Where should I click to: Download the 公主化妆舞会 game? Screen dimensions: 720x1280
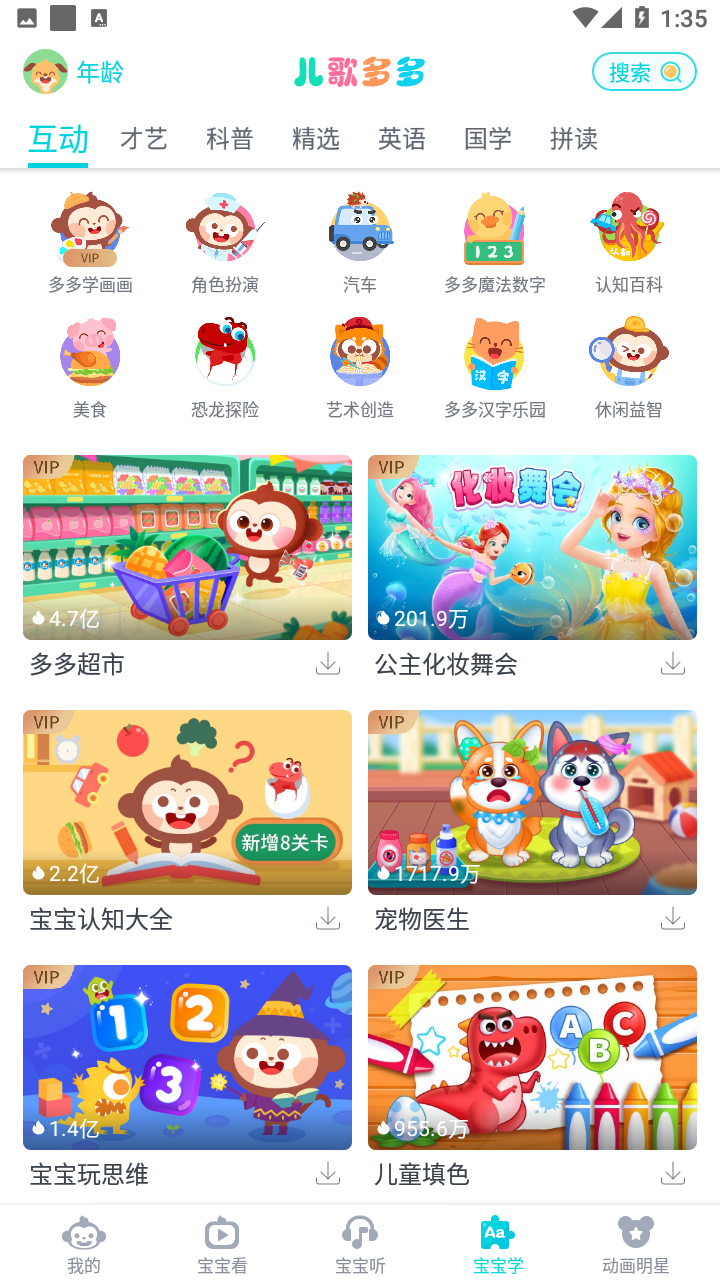673,664
